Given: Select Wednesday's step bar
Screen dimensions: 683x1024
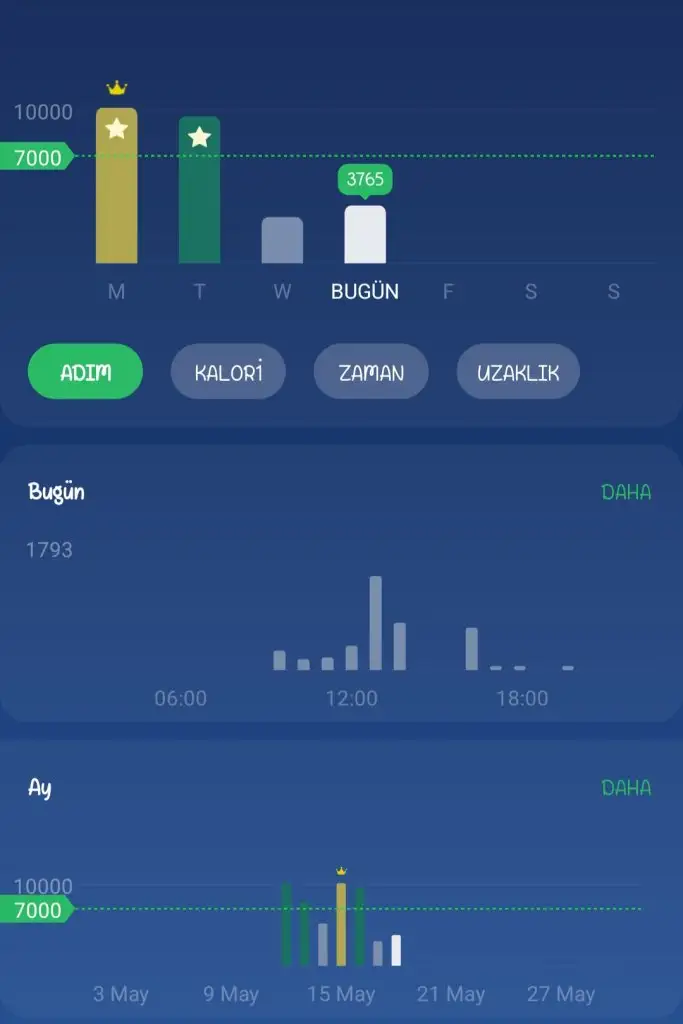Looking at the screenshot, I should tap(282, 240).
